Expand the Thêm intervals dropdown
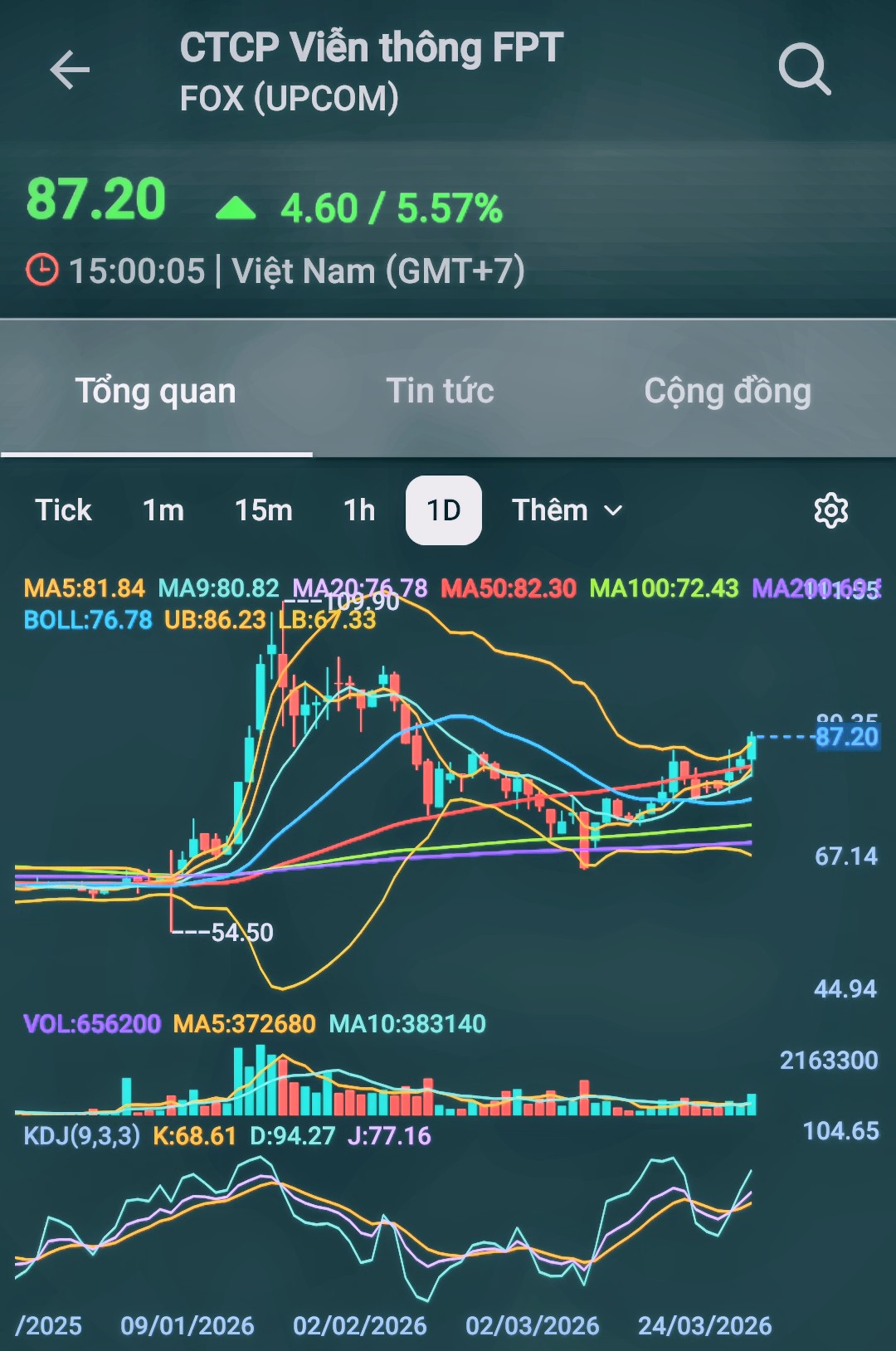The height and width of the screenshot is (1351, 896). click(x=567, y=510)
